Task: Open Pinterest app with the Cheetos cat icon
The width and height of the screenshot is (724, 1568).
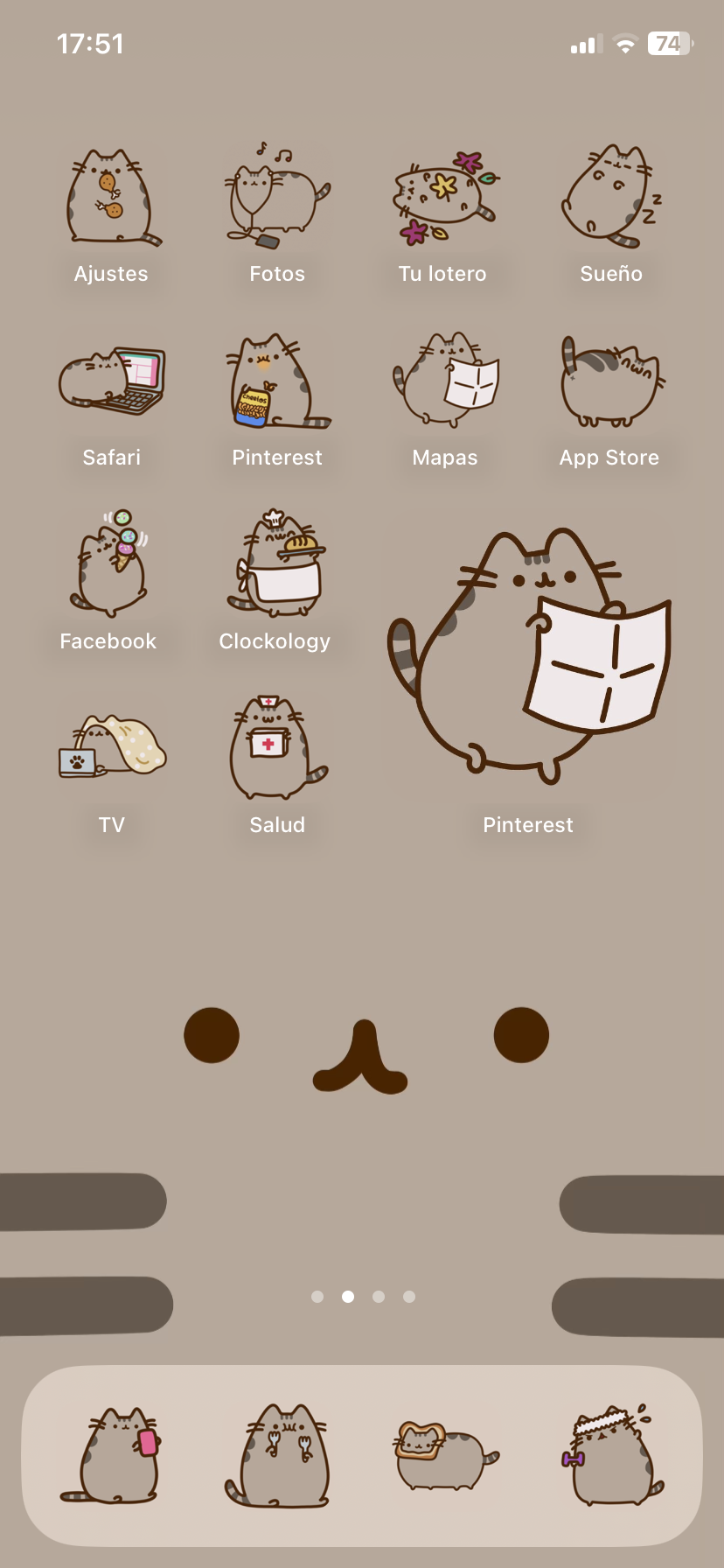Action: click(277, 381)
